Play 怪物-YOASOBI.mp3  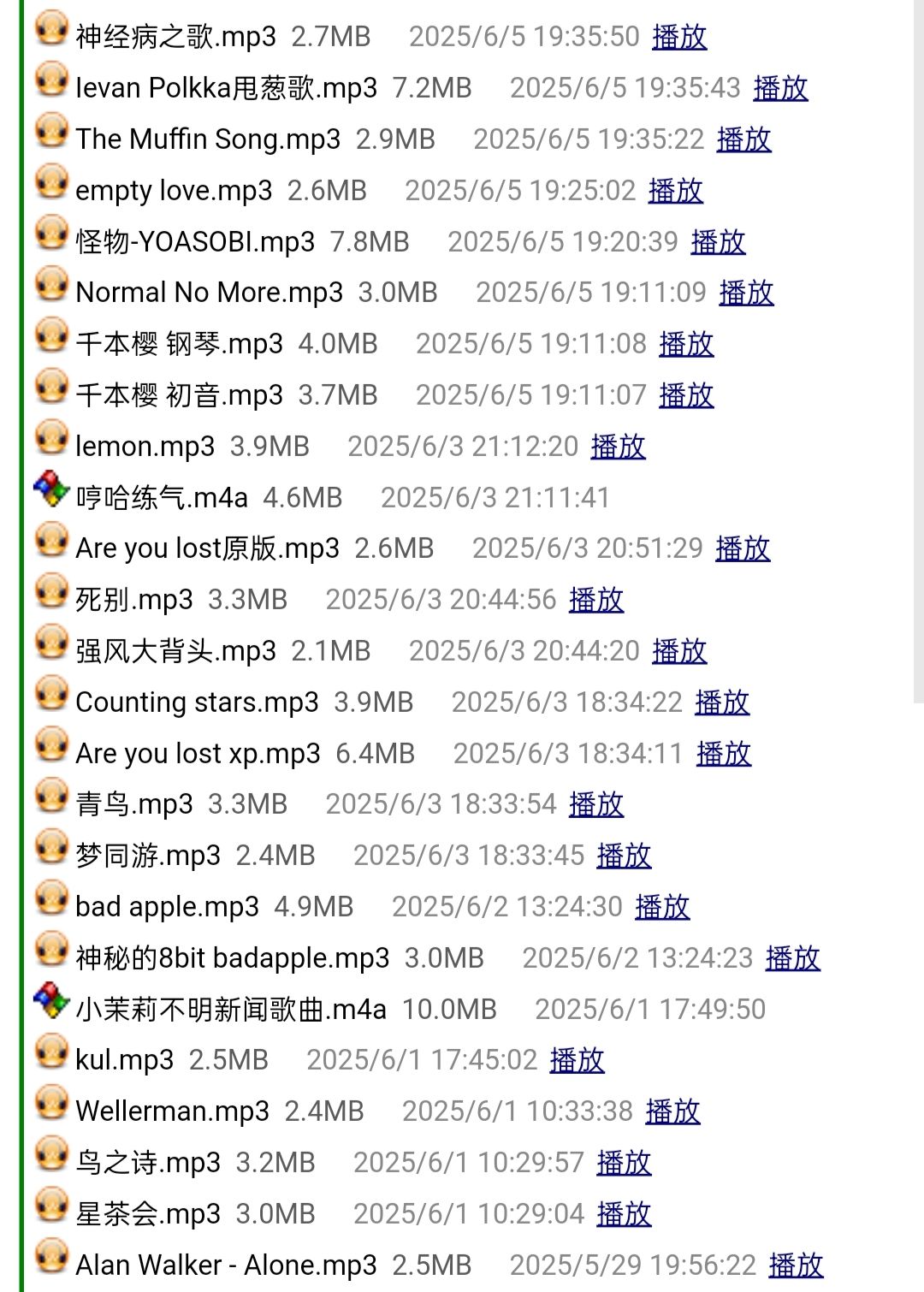click(718, 242)
